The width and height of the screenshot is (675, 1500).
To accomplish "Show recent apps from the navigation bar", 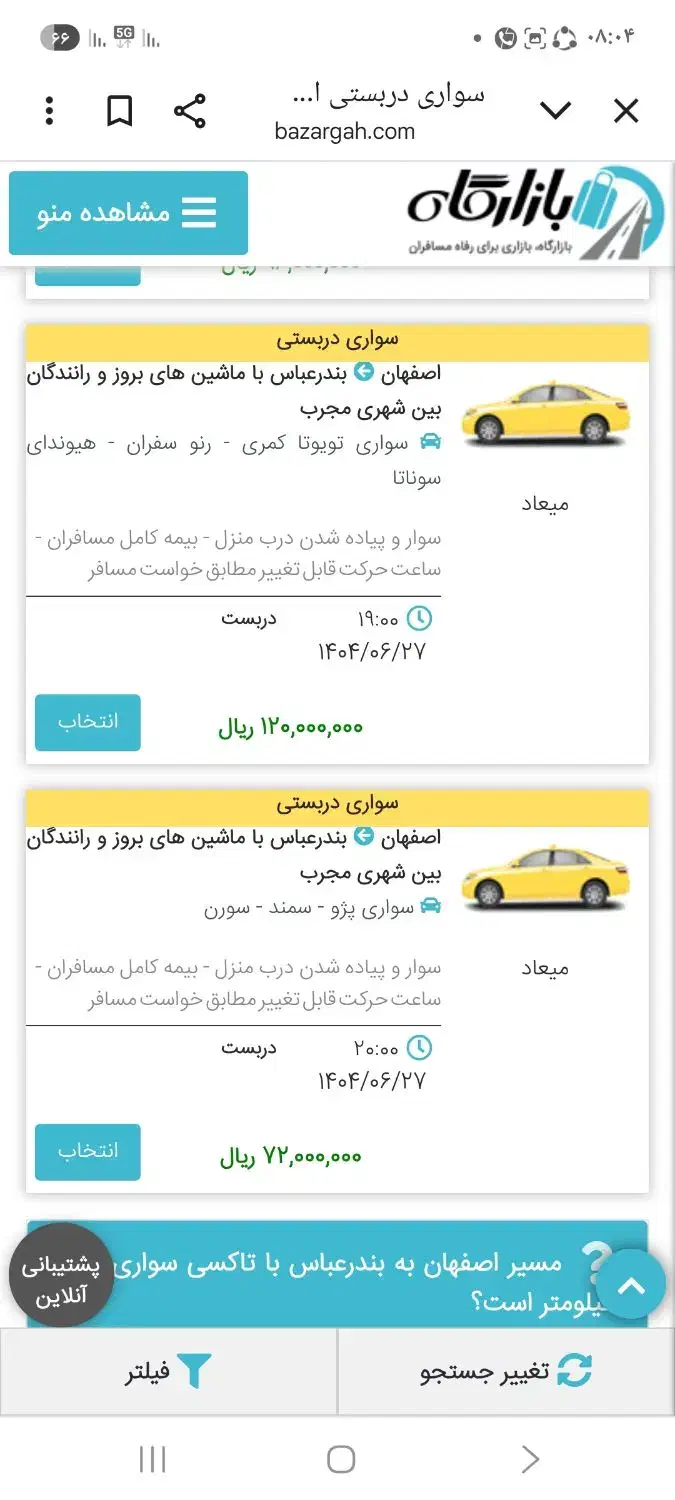I will click(152, 1459).
